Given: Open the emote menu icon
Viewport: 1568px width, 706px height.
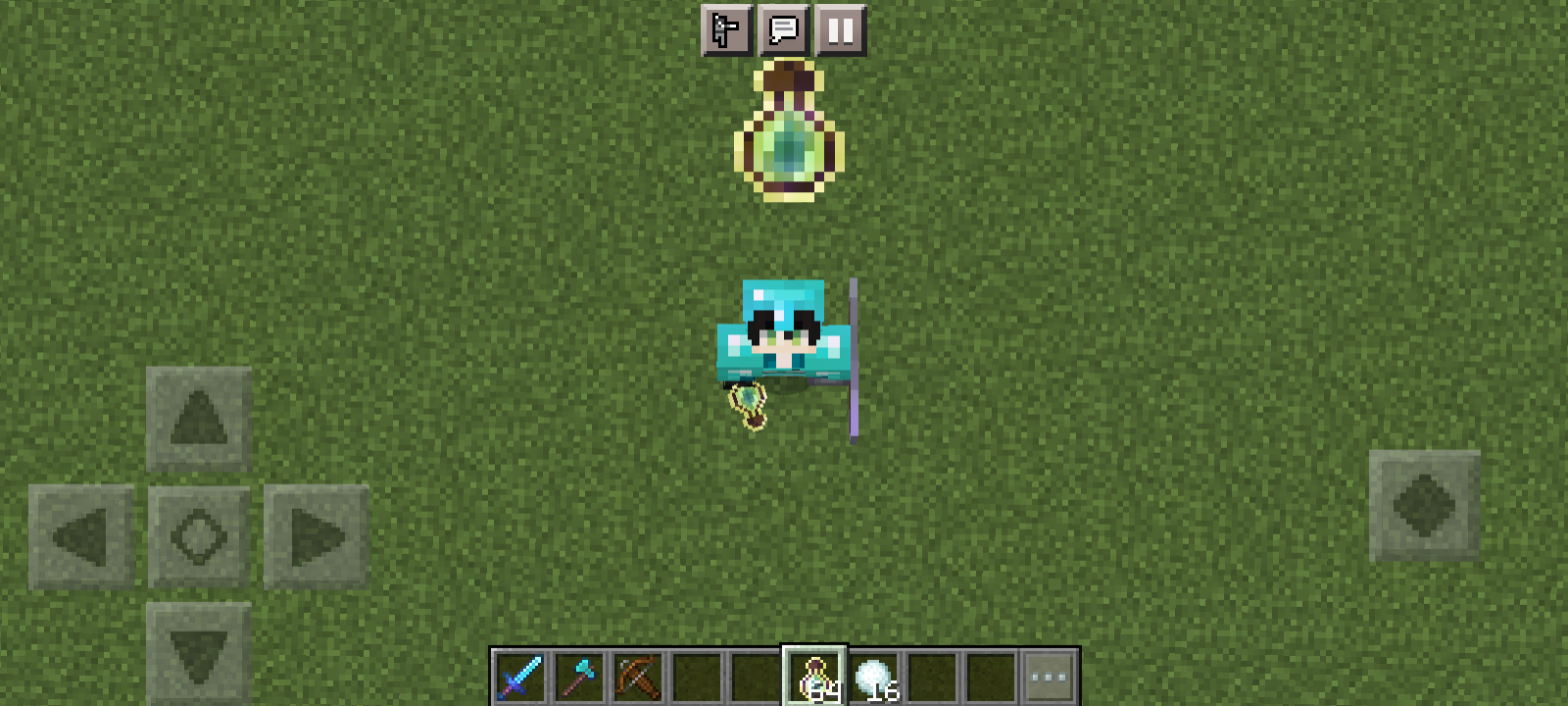Looking at the screenshot, I should pos(726,30).
